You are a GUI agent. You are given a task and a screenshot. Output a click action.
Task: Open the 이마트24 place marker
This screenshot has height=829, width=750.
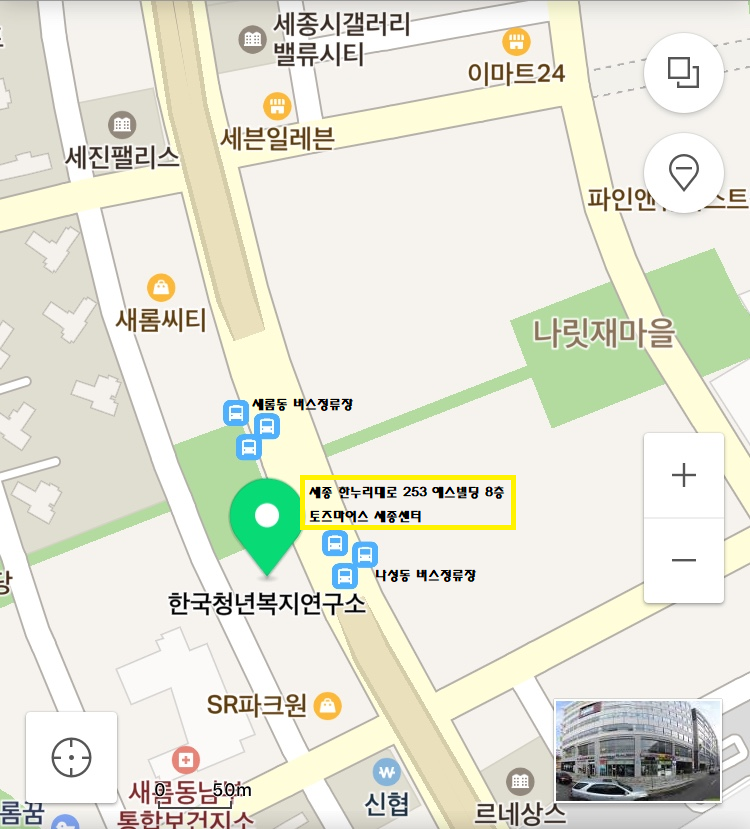pyautogui.click(x=515, y=42)
